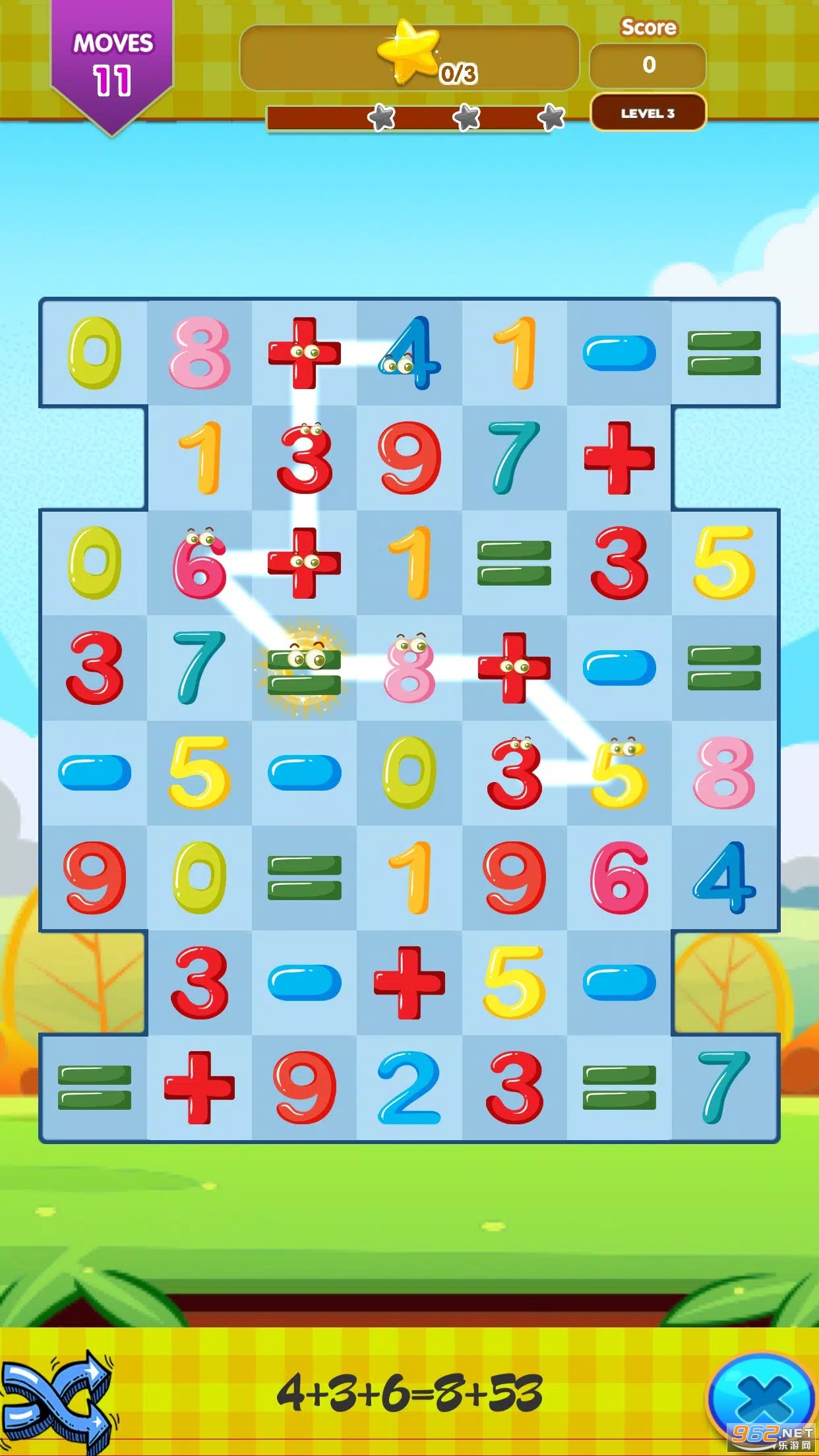Select the pink 6 tile without eyes
This screenshot has width=819, height=1456.
[619, 877]
